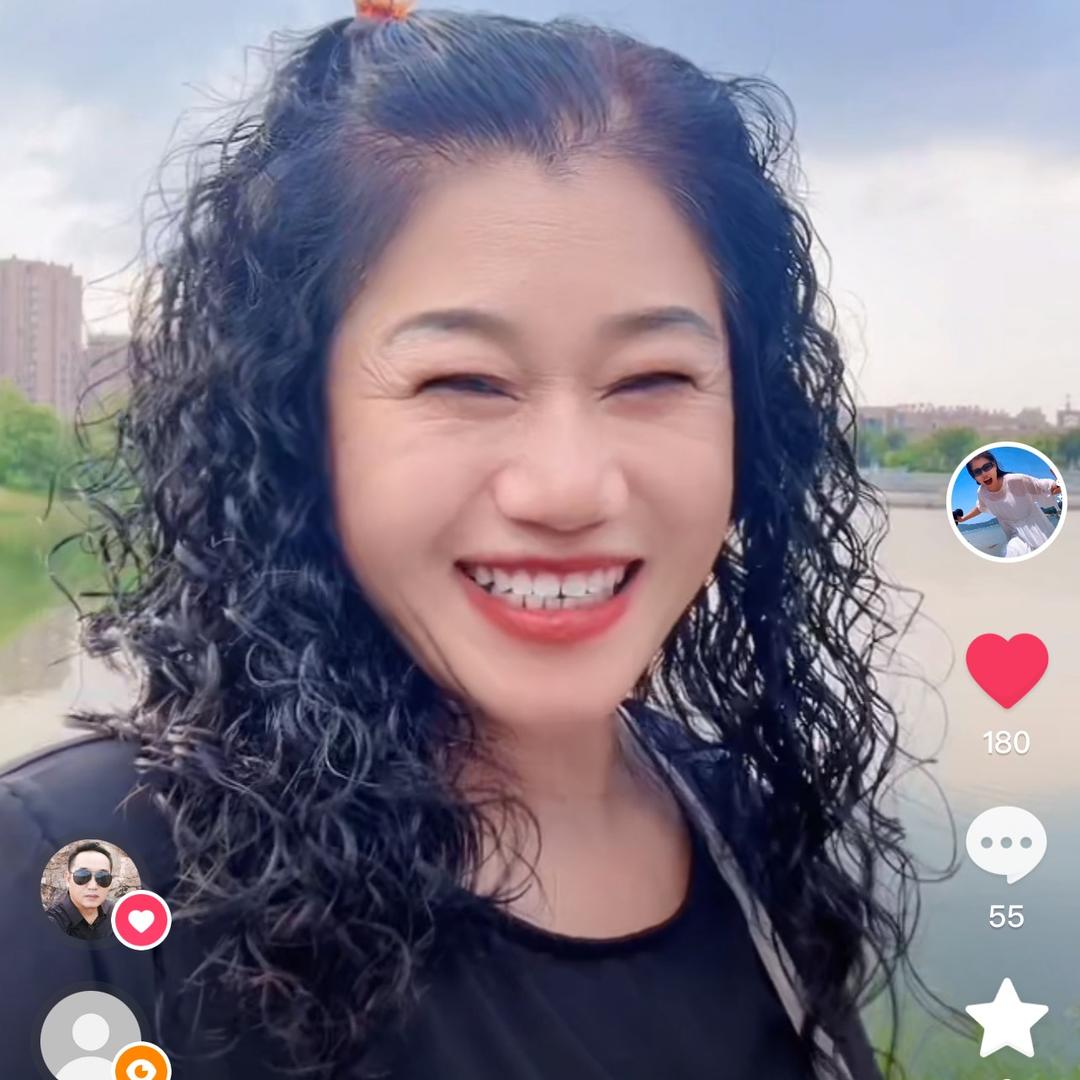Add video to favorites with star
The width and height of the screenshot is (1080, 1080).
coord(1006,1018)
